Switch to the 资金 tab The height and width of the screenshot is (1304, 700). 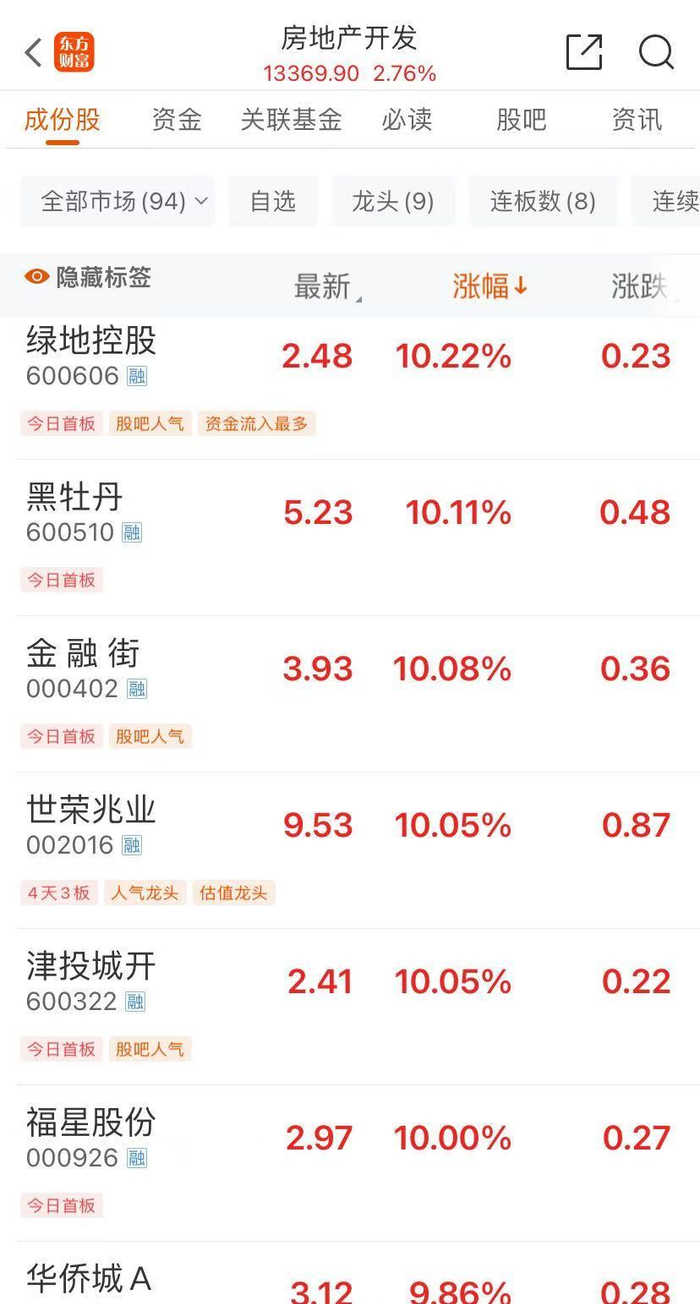pos(177,120)
